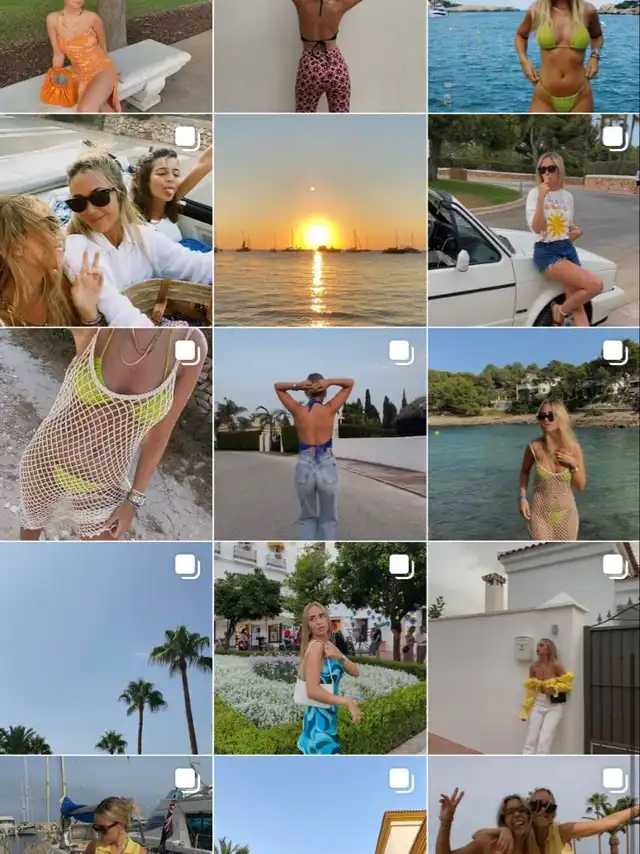Open the blue patterned dress garden post

pyautogui.click(x=320, y=648)
